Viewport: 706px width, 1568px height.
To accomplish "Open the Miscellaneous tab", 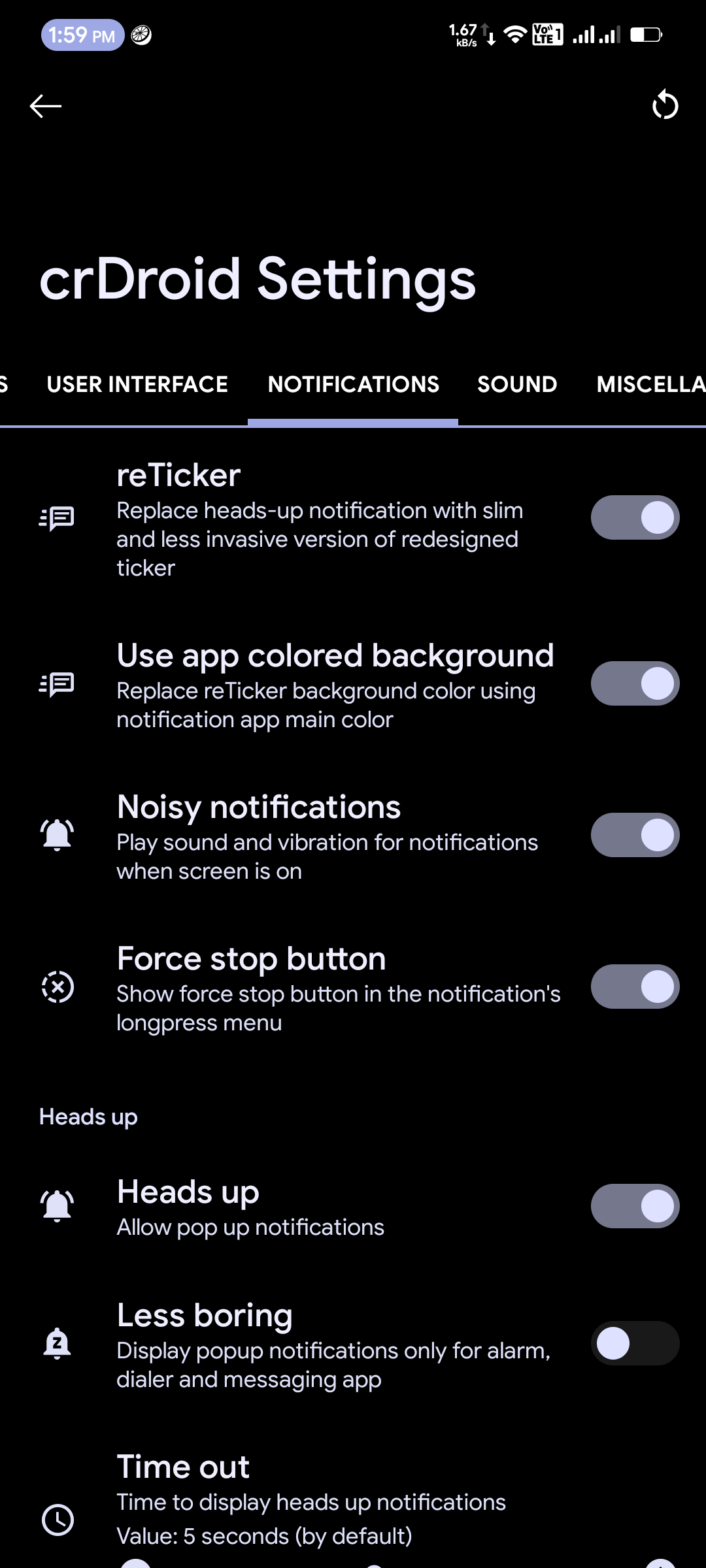I will pyautogui.click(x=650, y=384).
